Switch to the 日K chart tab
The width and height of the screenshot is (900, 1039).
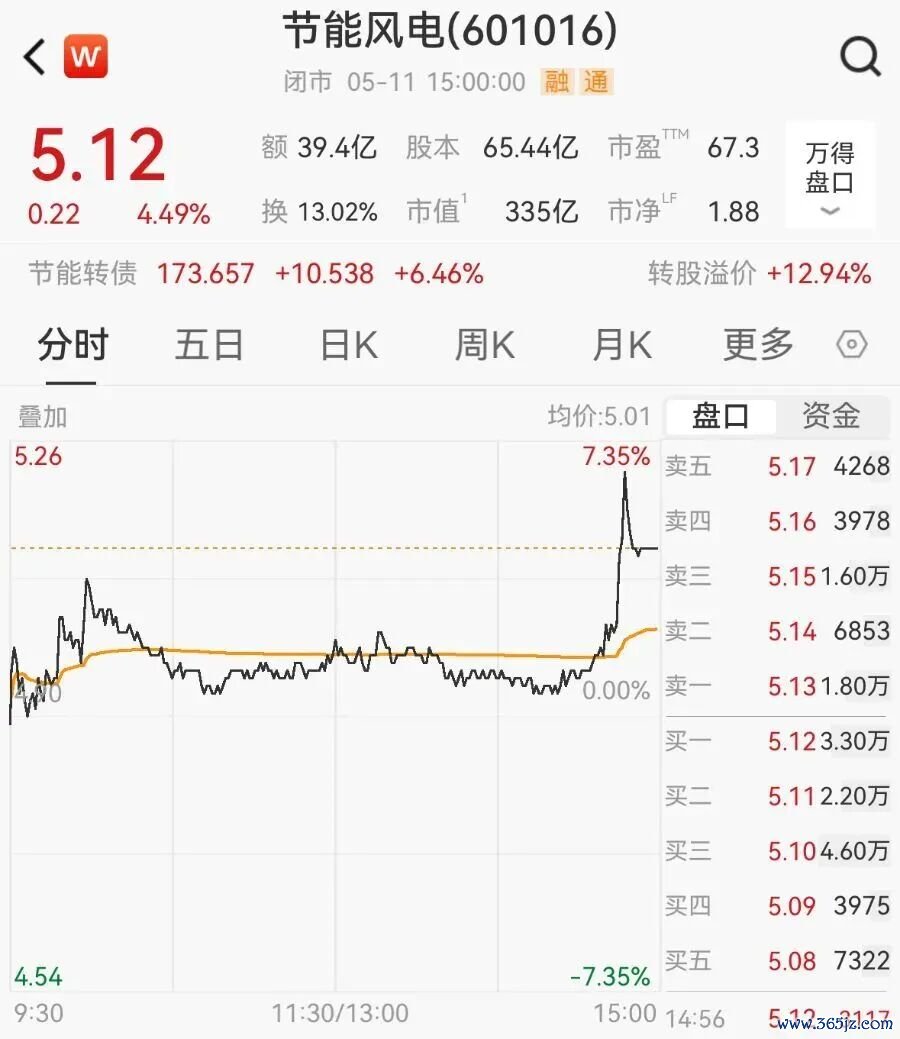[349, 345]
